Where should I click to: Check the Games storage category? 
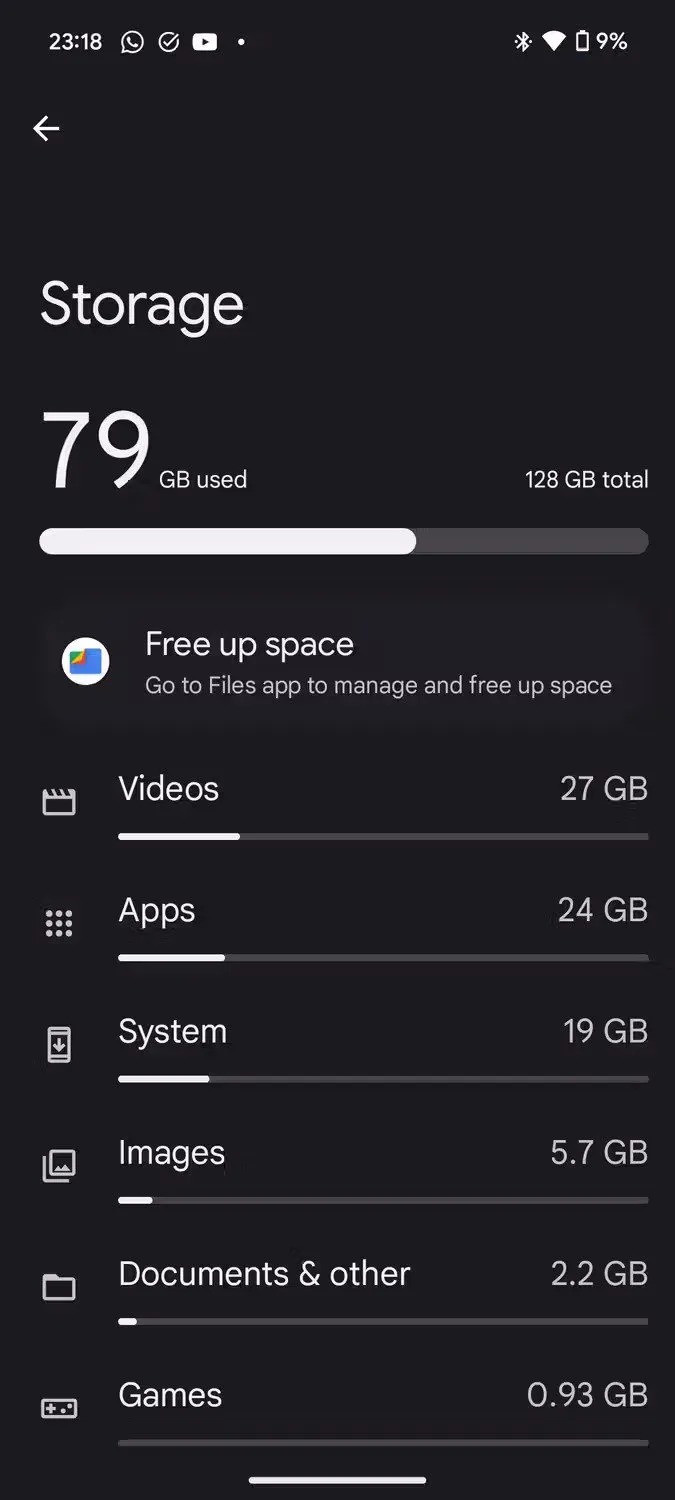click(x=340, y=1406)
